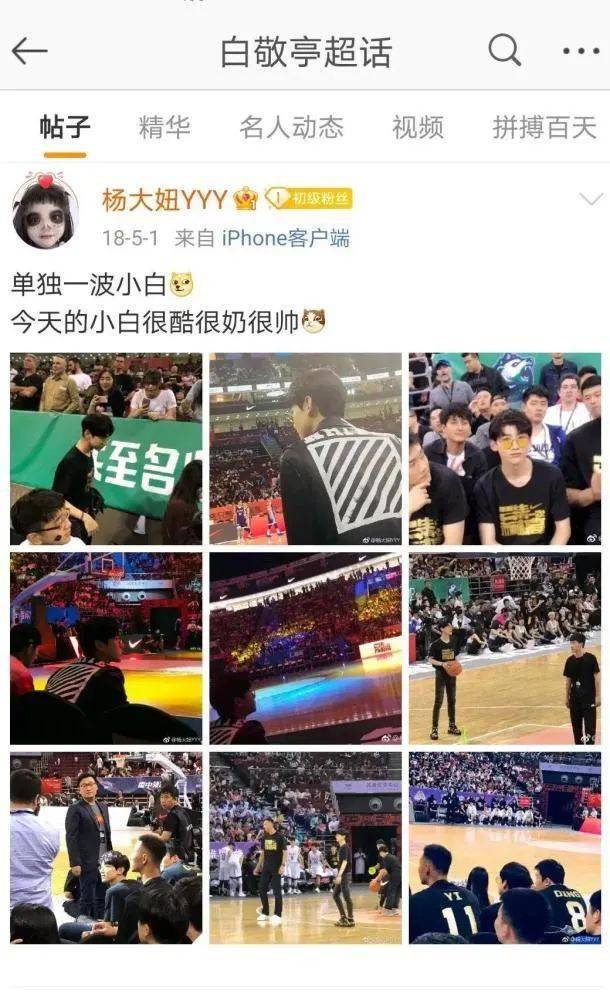Viewport: 610px width, 1000px height.
Task: Open the photo of man in suit
Action: (106, 848)
